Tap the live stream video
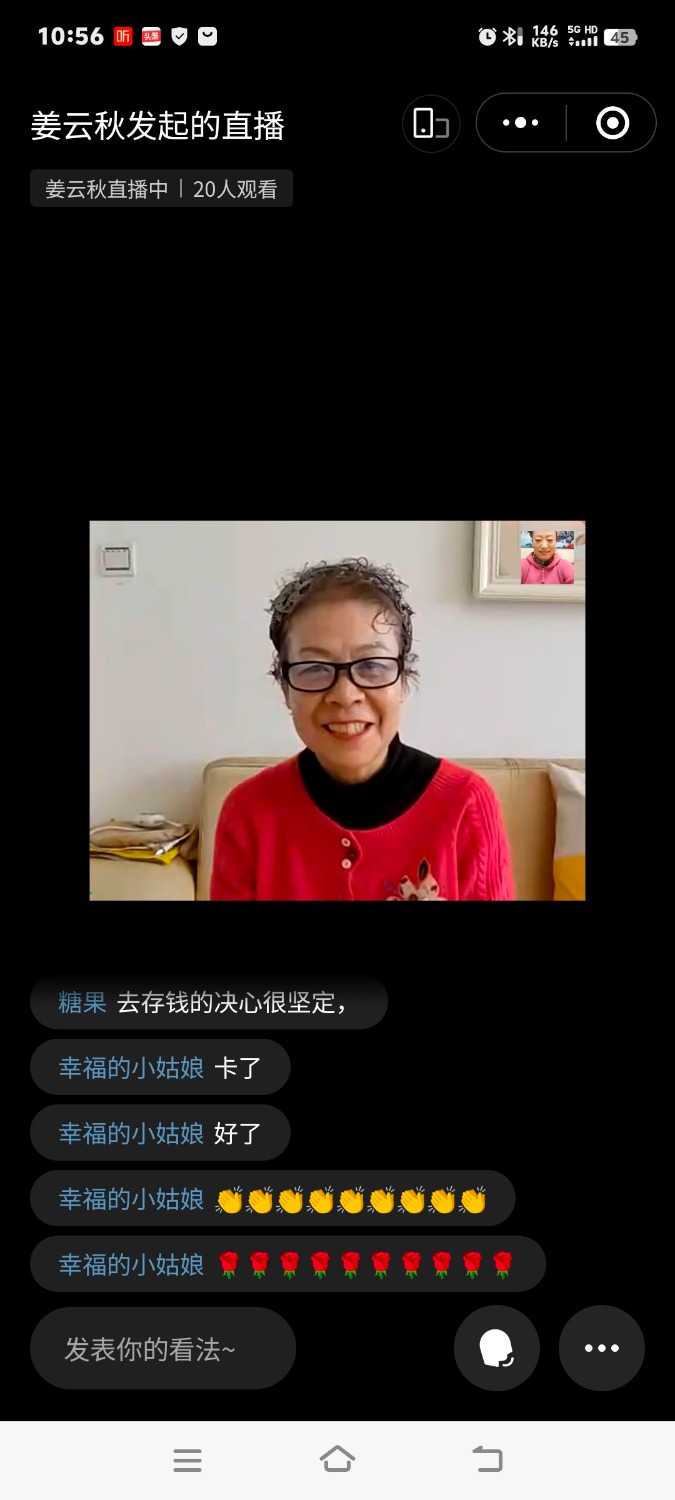The height and width of the screenshot is (1500, 675). [337, 710]
